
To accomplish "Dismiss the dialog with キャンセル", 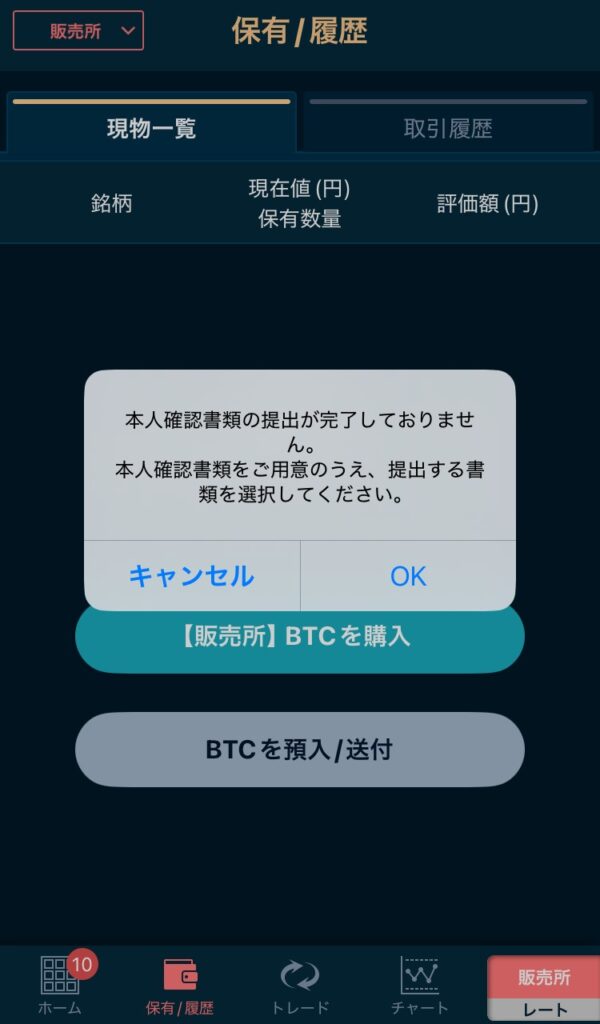I will tap(191, 576).
